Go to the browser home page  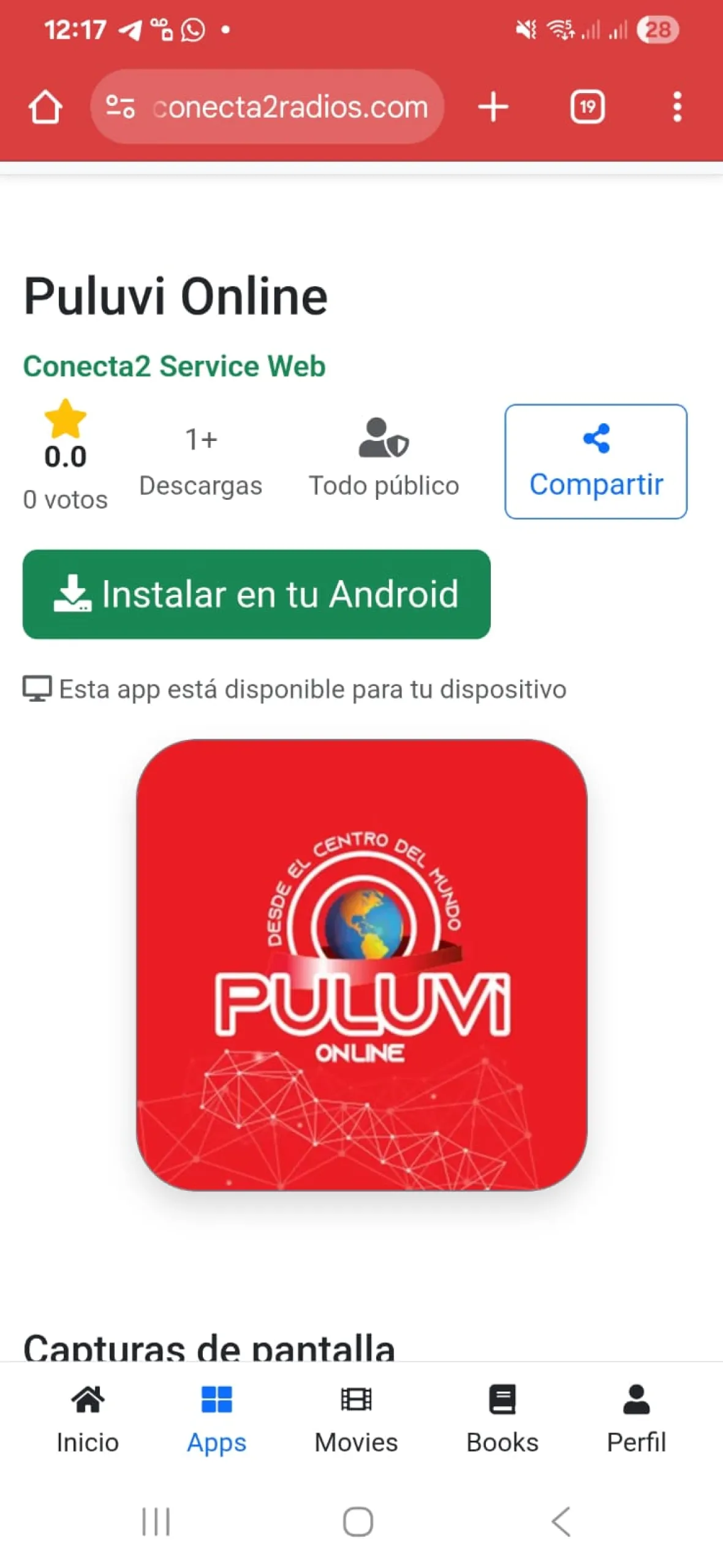coord(45,107)
